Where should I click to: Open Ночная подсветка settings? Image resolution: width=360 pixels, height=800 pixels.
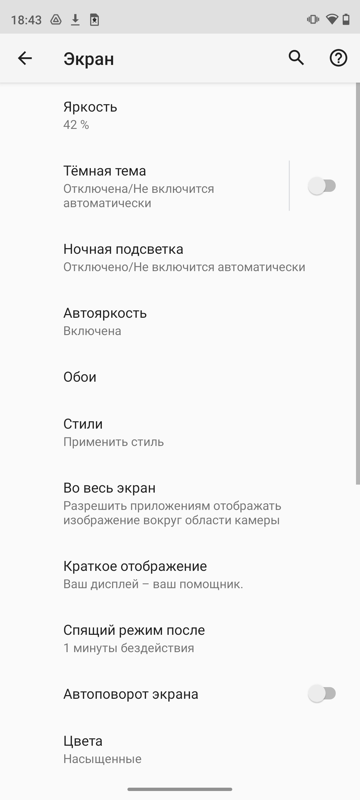pos(180,258)
